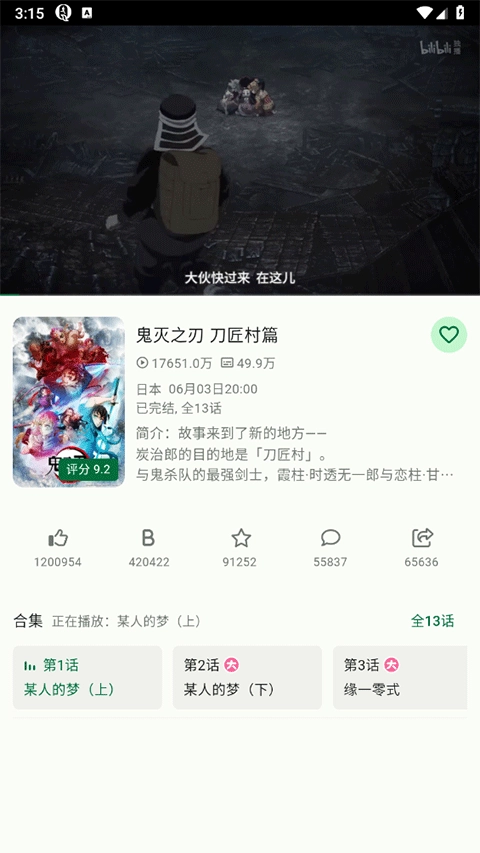The image size is (480, 853).
Task: Play episode 第3话 缘一零式
Action: 400,677
